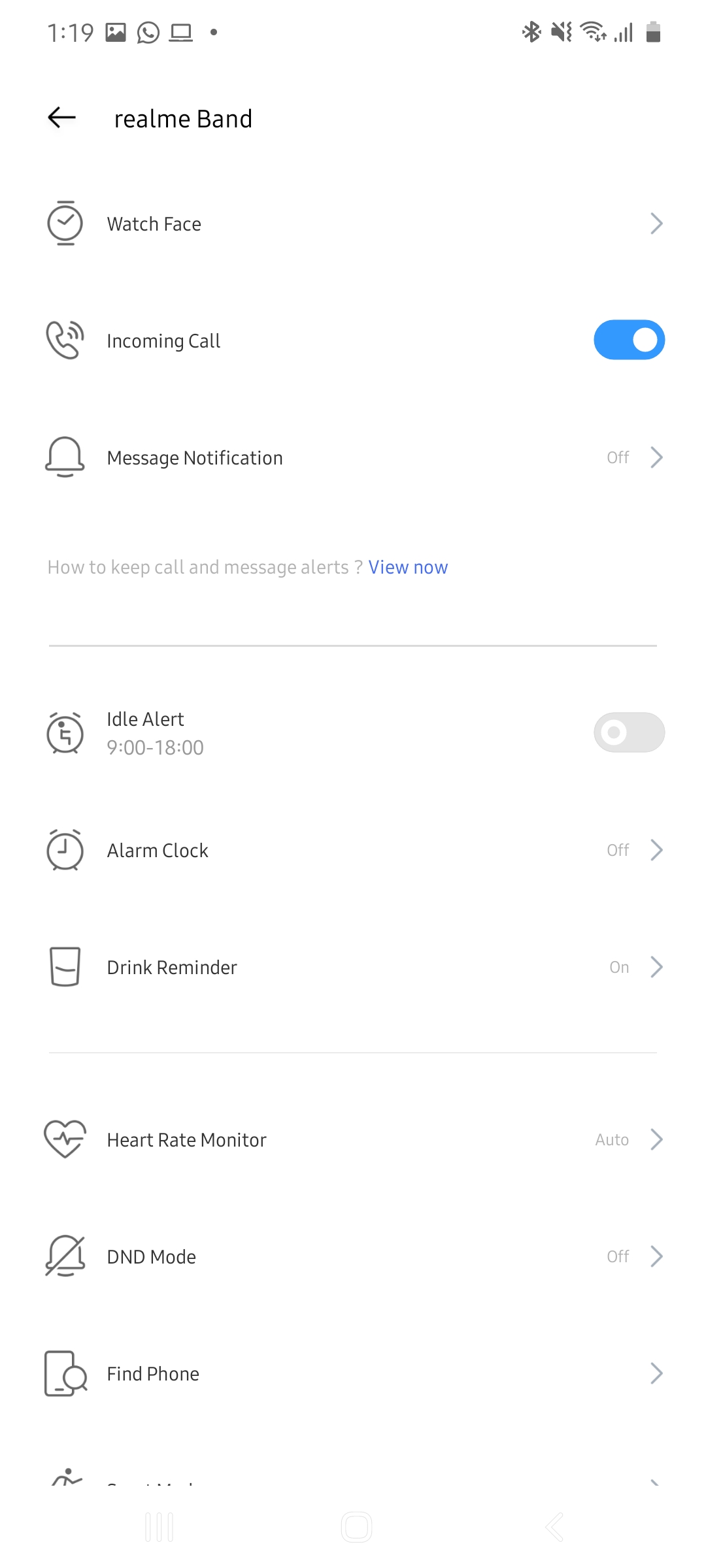
Task: Open Alarm Clock settings
Action: [353, 850]
